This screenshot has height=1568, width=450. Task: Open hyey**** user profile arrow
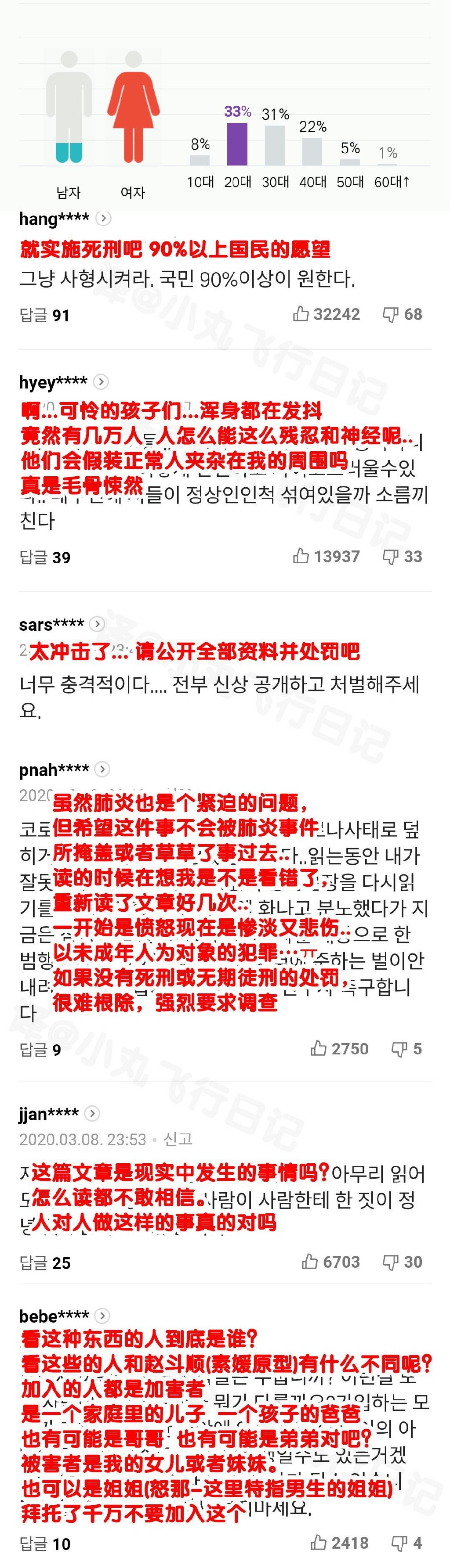point(101,381)
